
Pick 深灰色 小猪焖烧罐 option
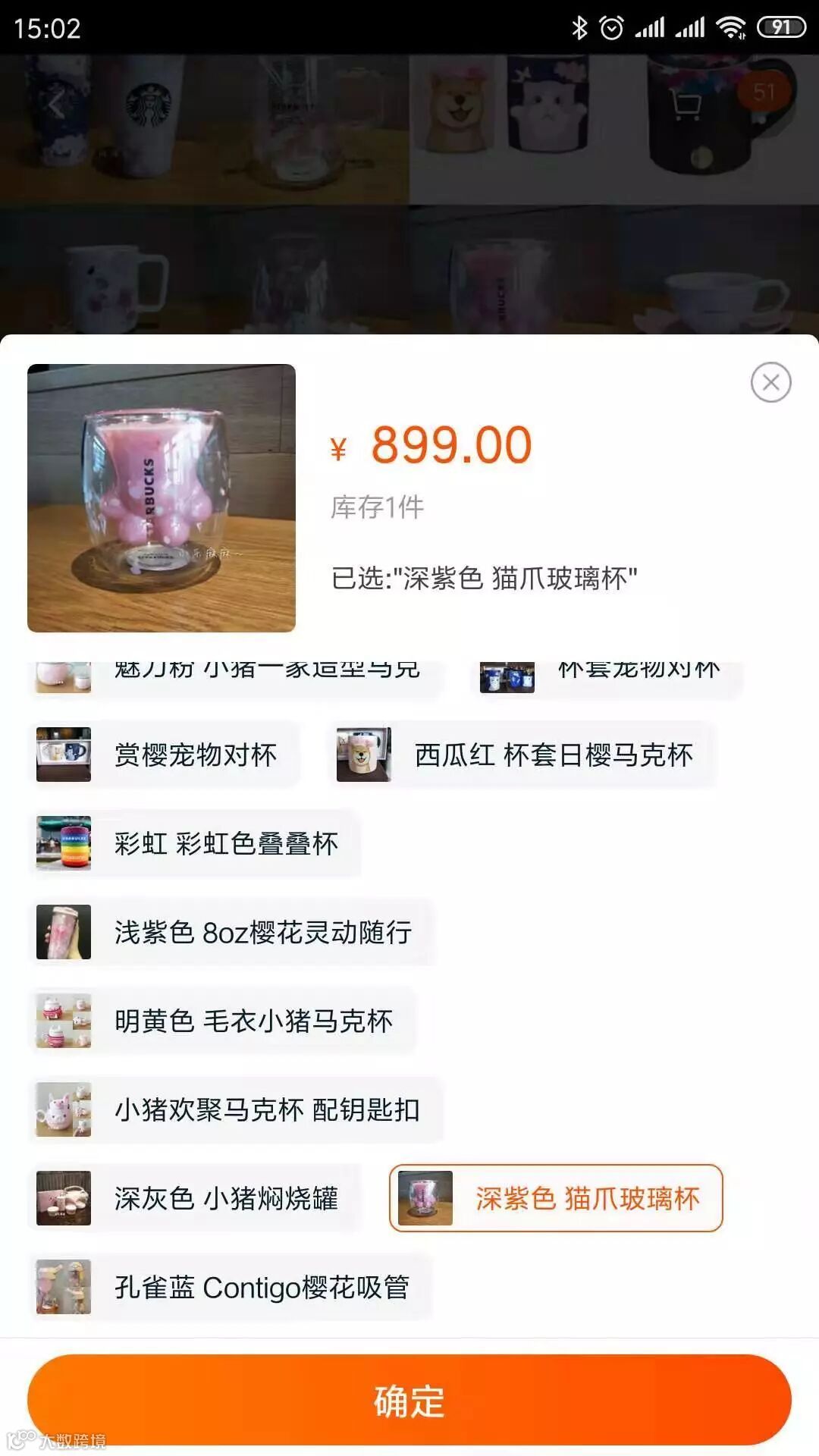[x=196, y=1198]
